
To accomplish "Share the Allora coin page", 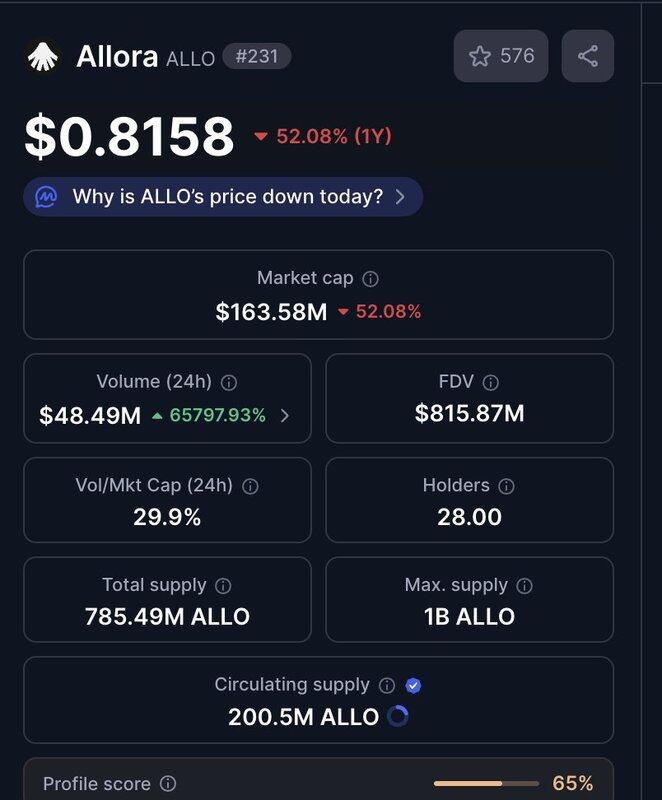I will point(588,56).
